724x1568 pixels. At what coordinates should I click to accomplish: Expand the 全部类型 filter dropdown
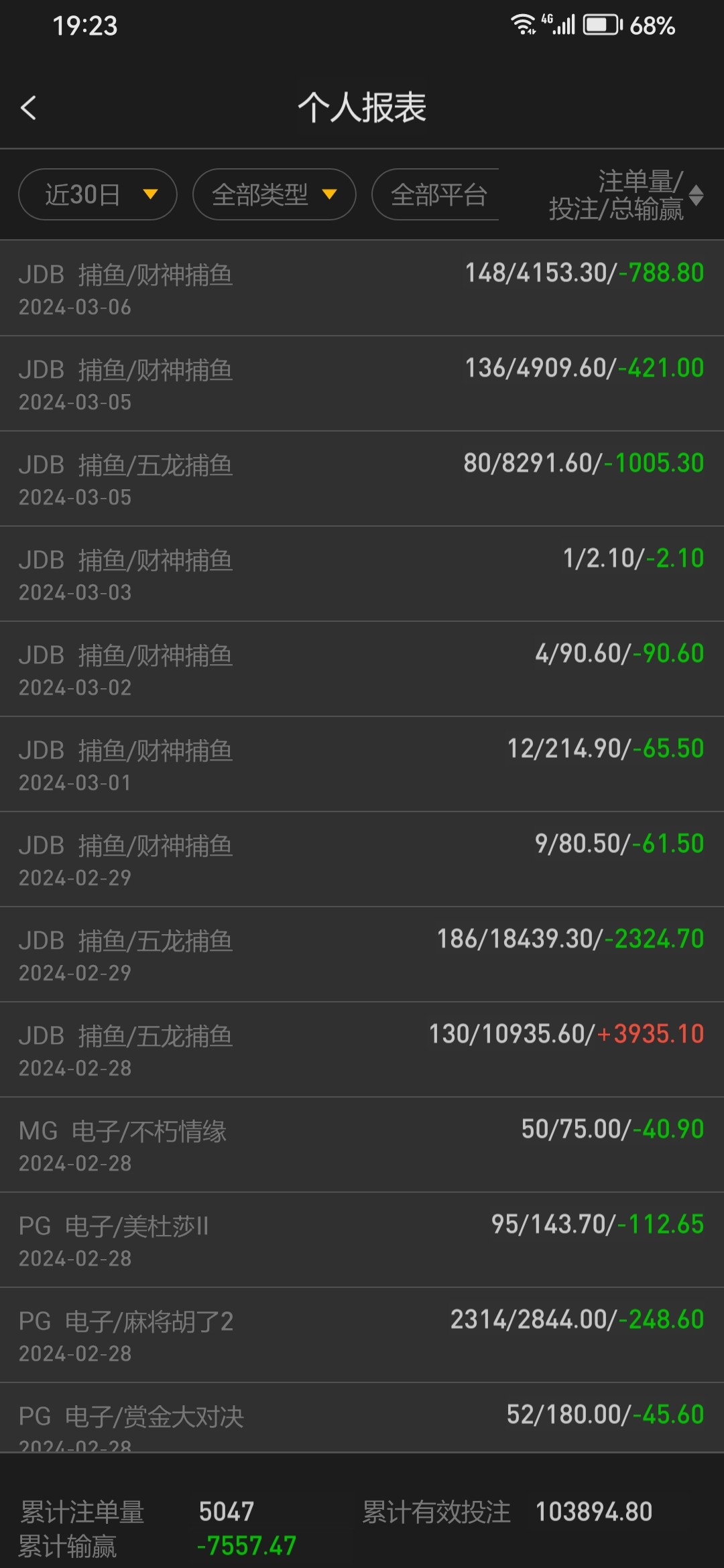(274, 194)
